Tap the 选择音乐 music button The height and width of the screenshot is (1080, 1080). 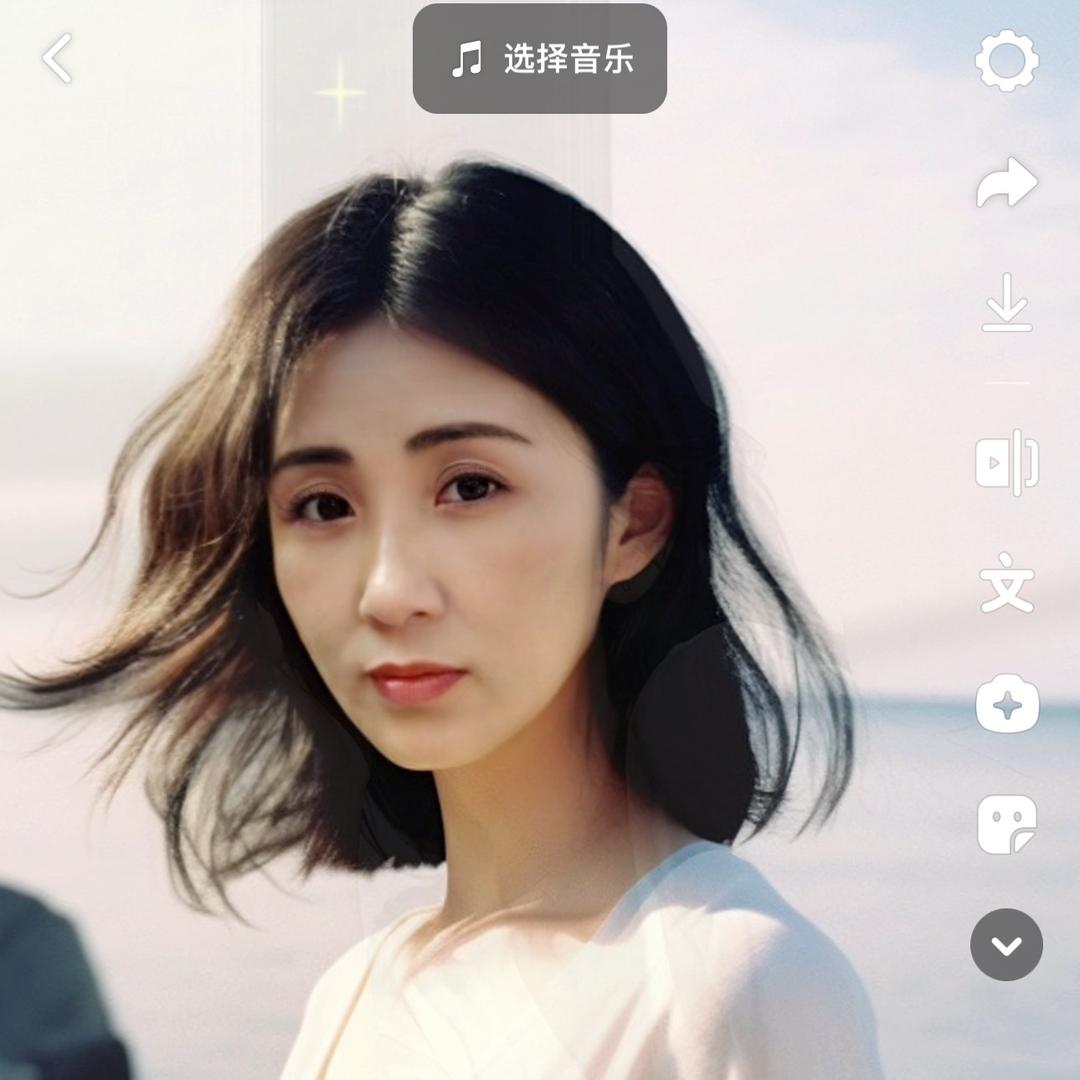[540, 59]
